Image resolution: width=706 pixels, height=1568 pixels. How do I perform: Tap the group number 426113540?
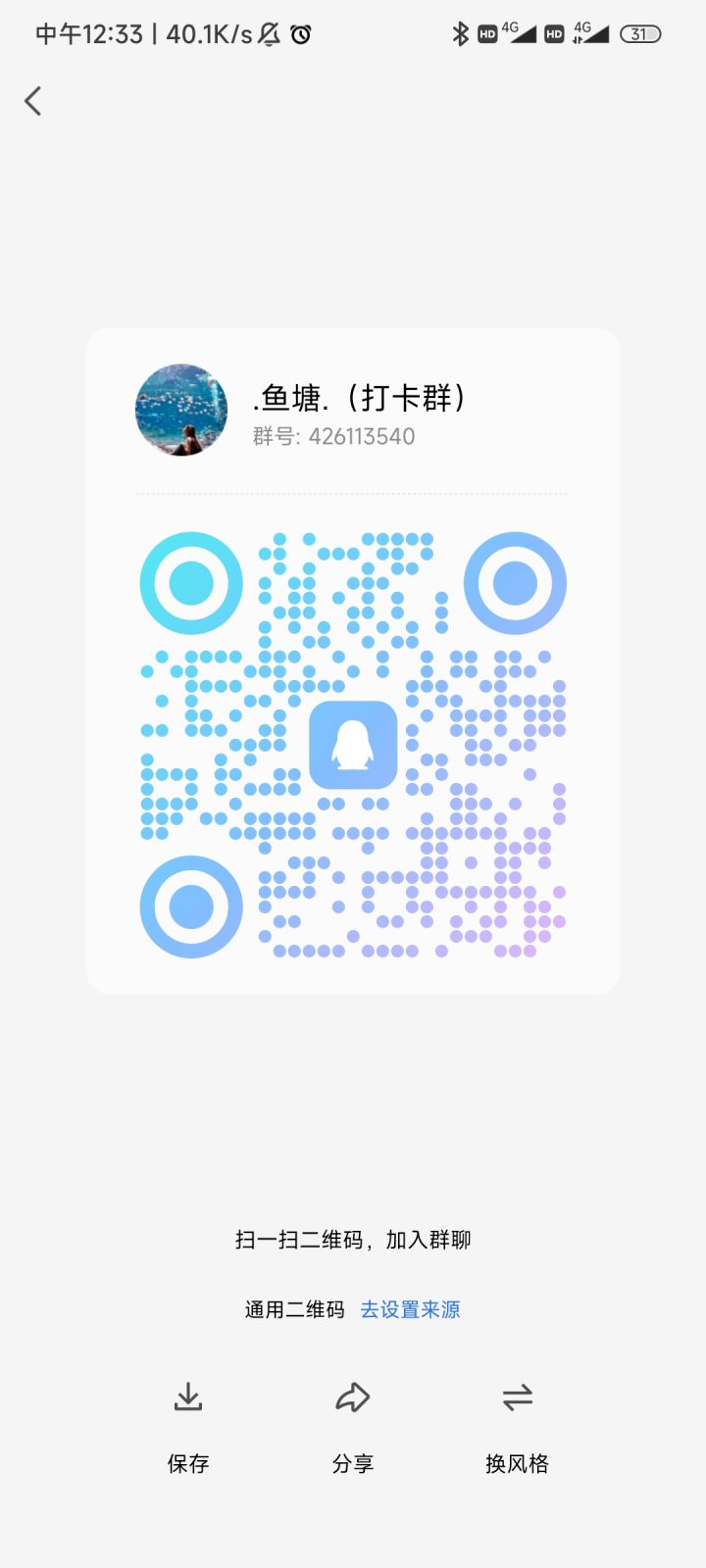tap(333, 436)
